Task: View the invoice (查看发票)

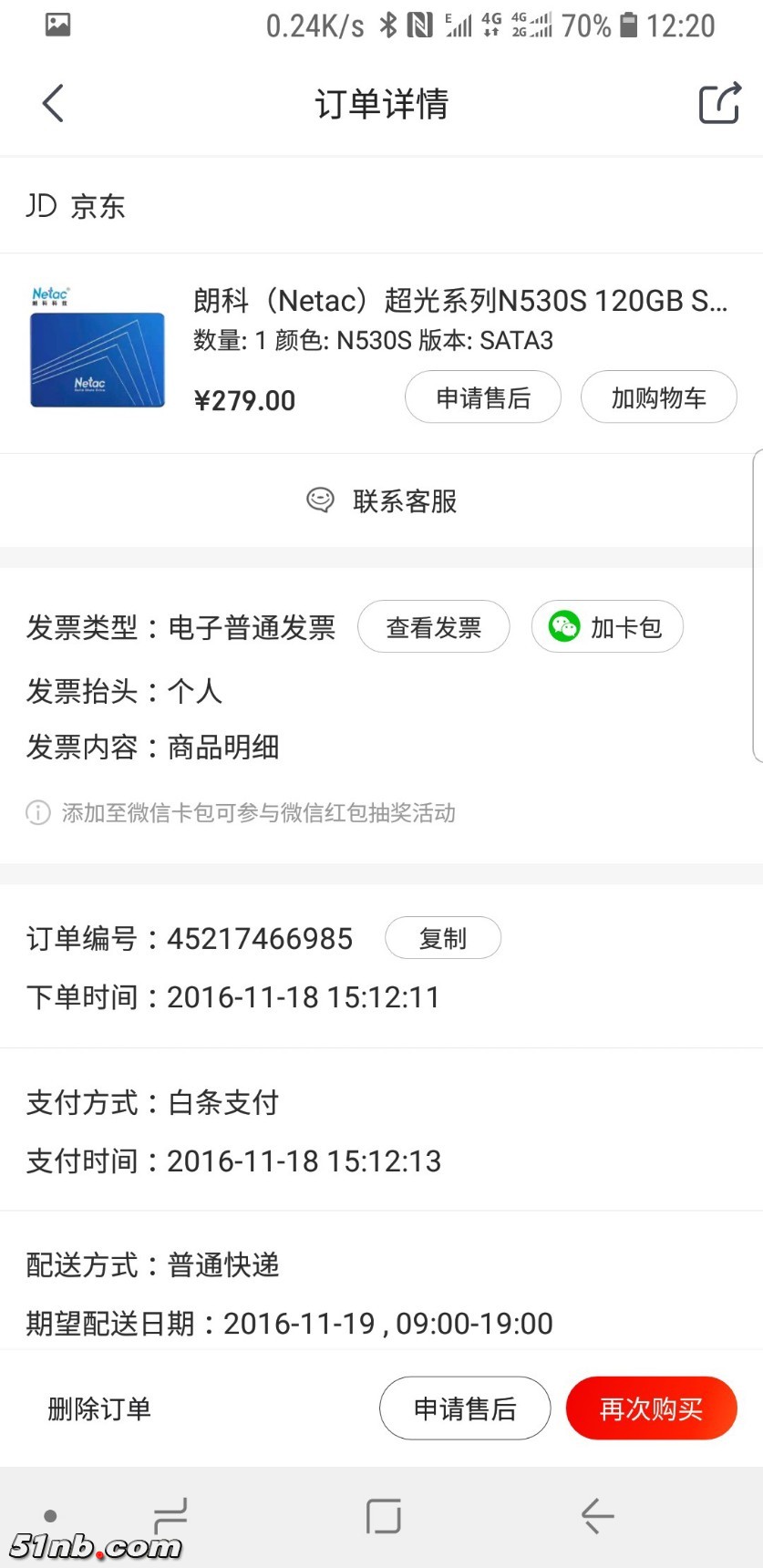Action: (x=433, y=627)
